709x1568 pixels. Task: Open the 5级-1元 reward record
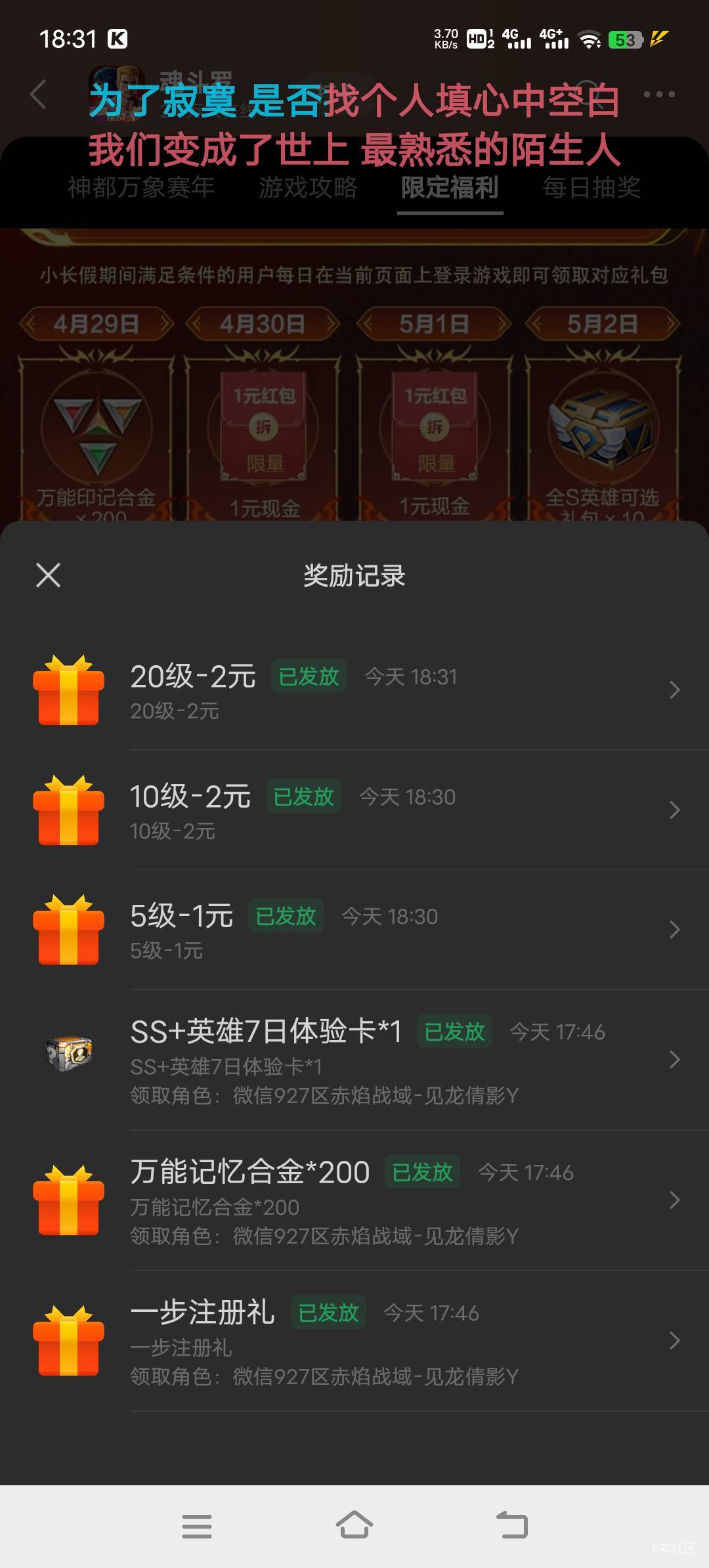point(354,929)
